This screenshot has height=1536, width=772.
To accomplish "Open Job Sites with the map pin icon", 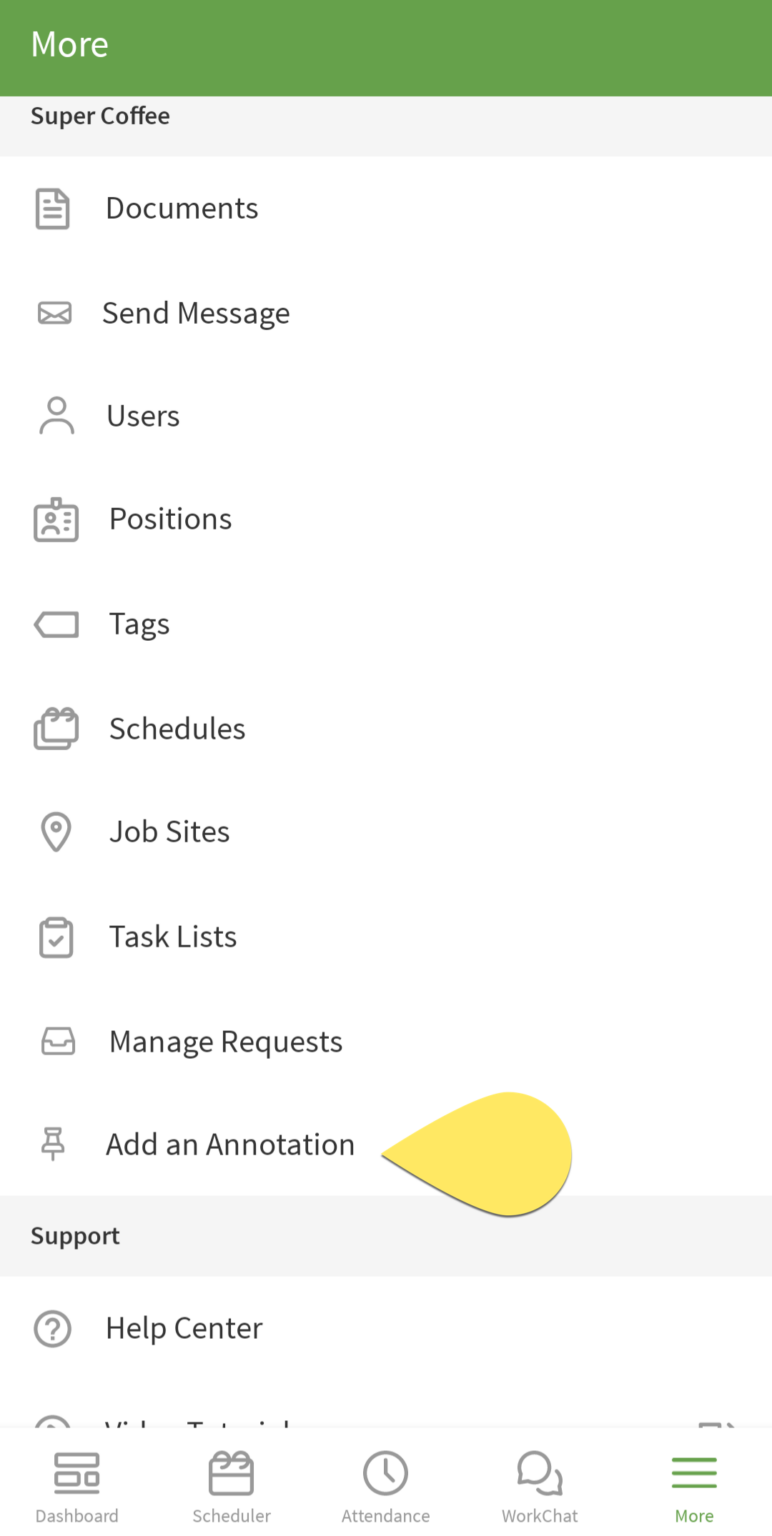I will (55, 831).
